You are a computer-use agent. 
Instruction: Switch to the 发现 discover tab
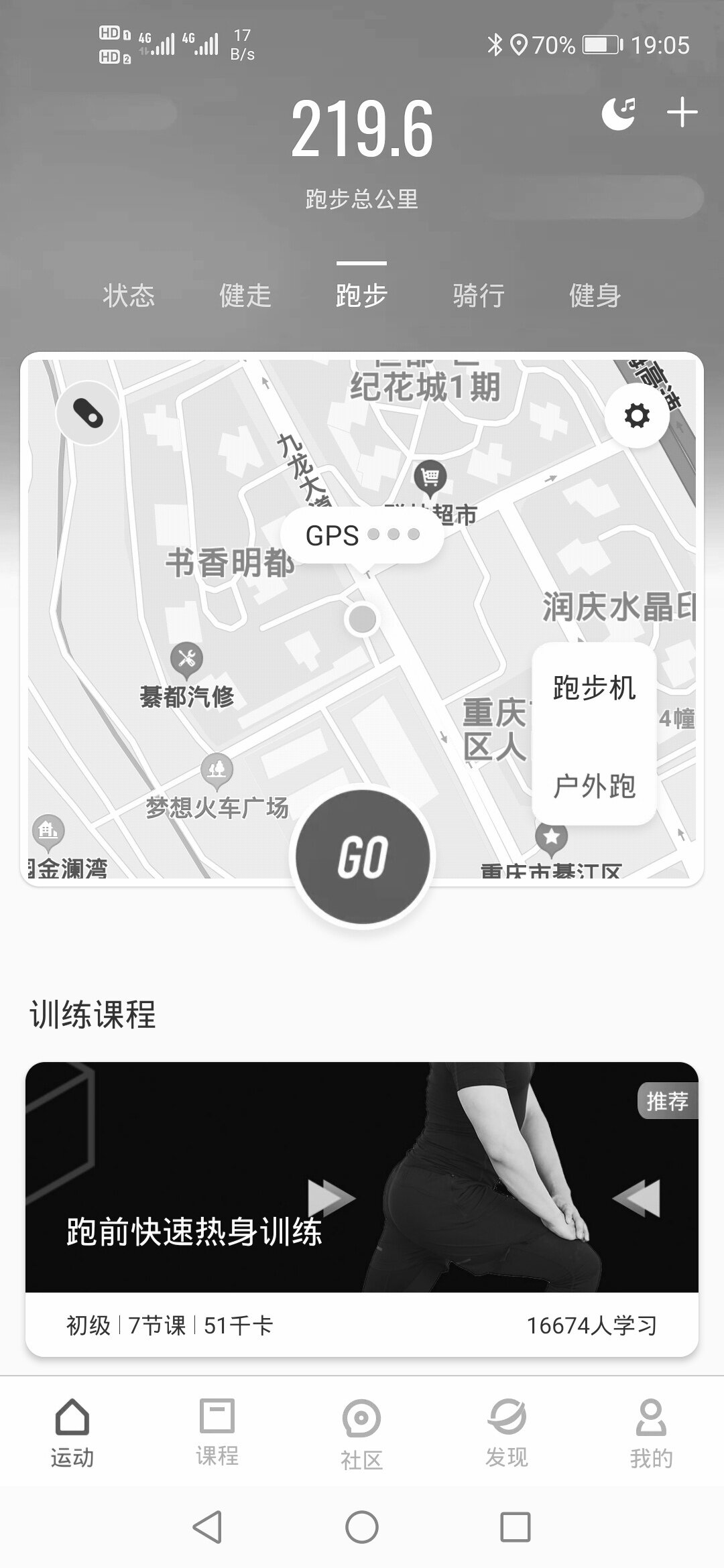pyautogui.click(x=507, y=1432)
